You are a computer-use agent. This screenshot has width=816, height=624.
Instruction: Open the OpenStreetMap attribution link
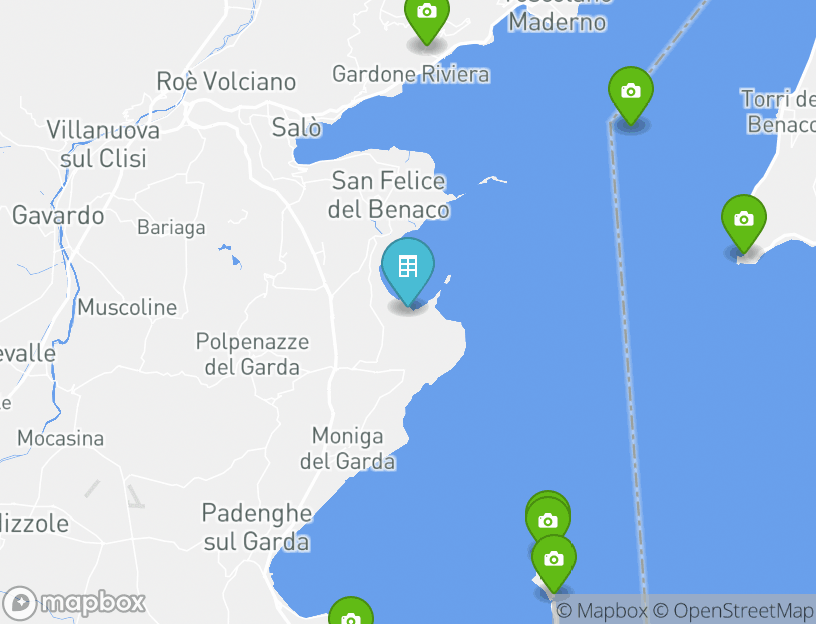tap(743, 610)
